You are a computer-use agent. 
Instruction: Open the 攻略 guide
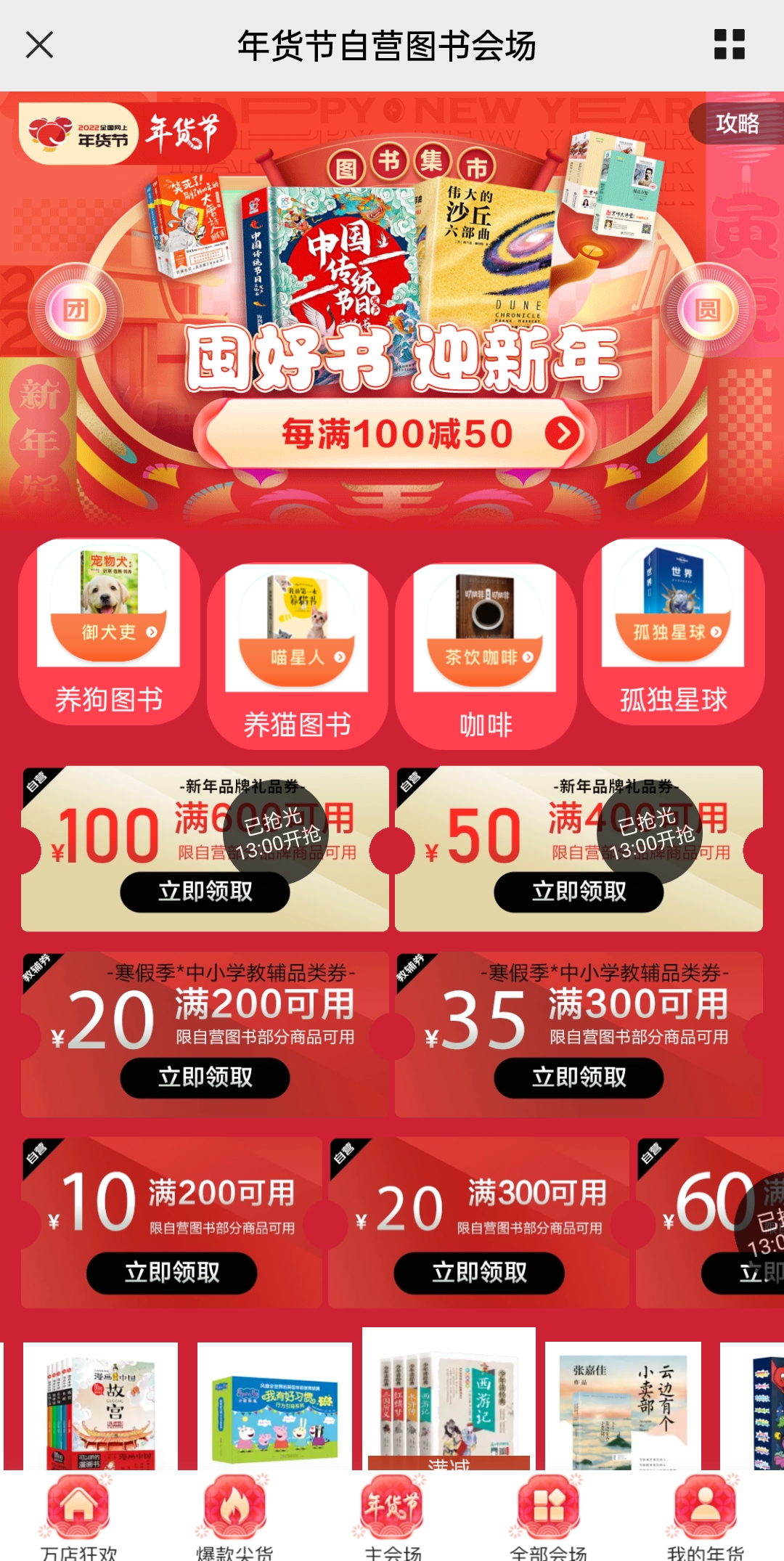coord(738,123)
